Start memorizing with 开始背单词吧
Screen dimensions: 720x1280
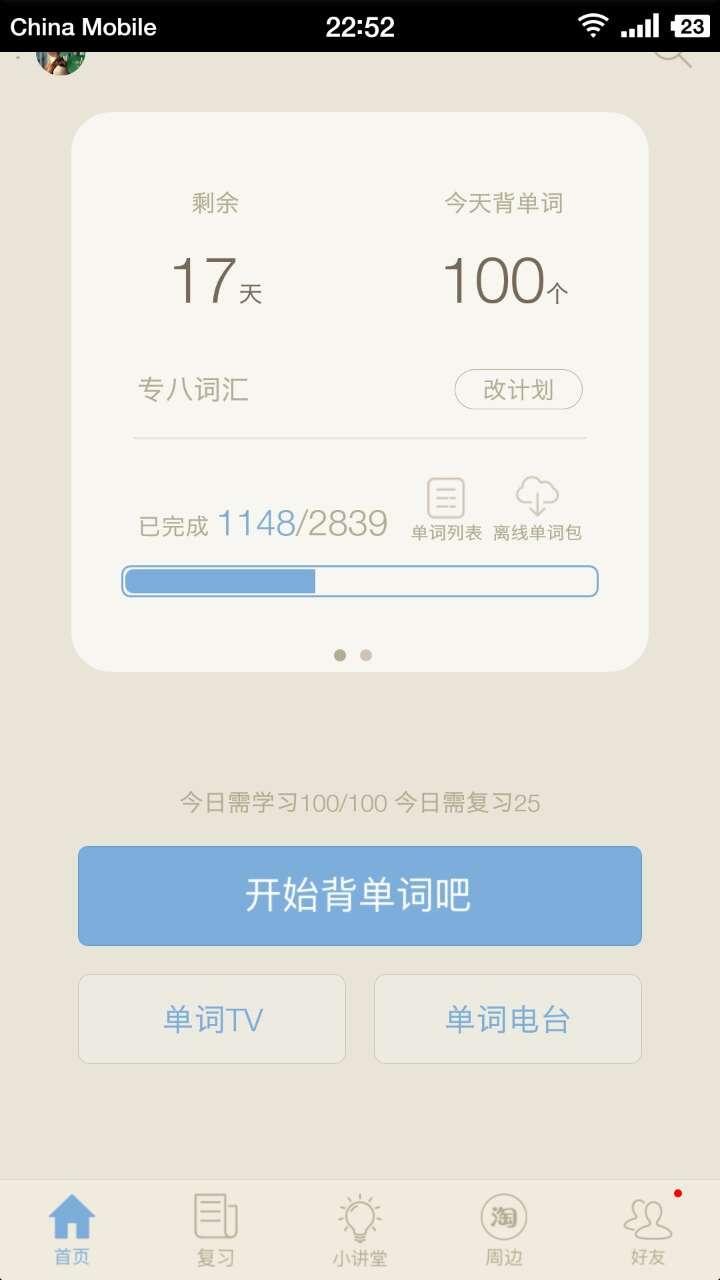tap(360, 895)
